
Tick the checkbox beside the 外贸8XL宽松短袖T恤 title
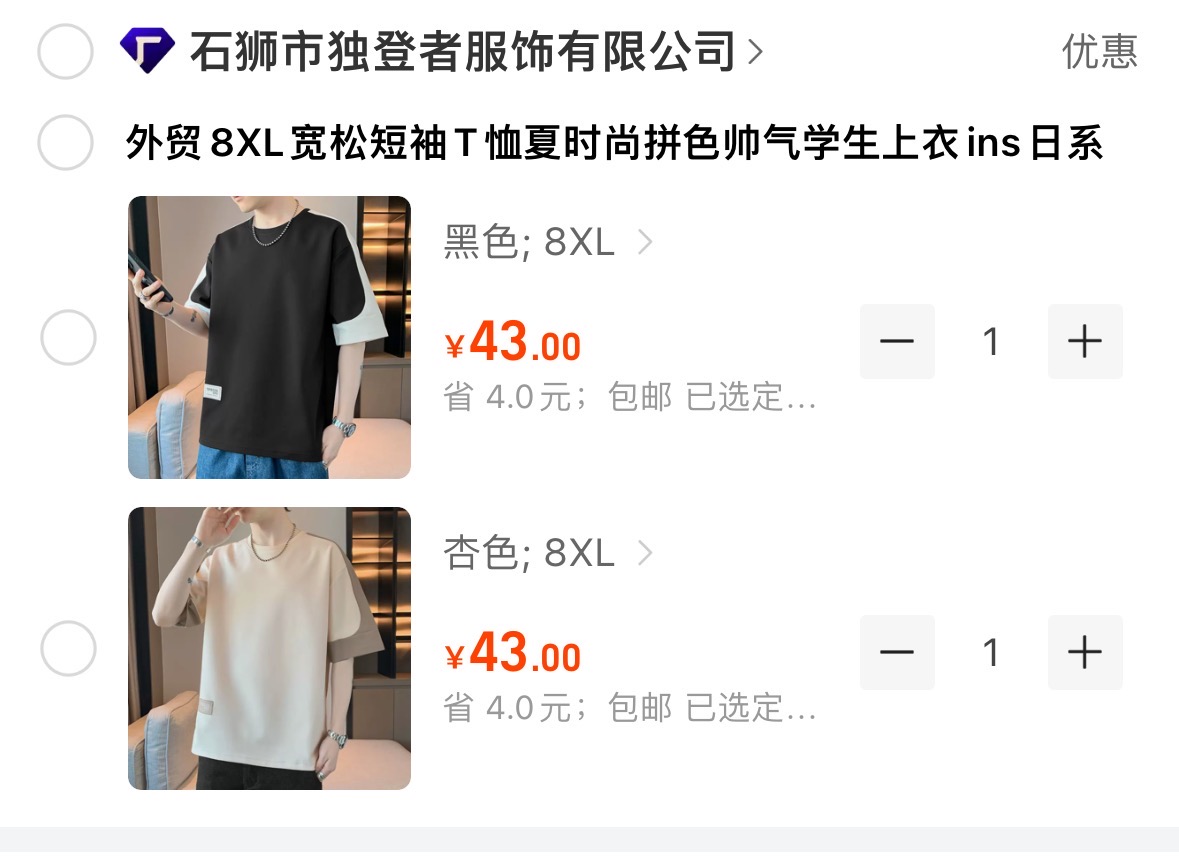tap(65, 143)
